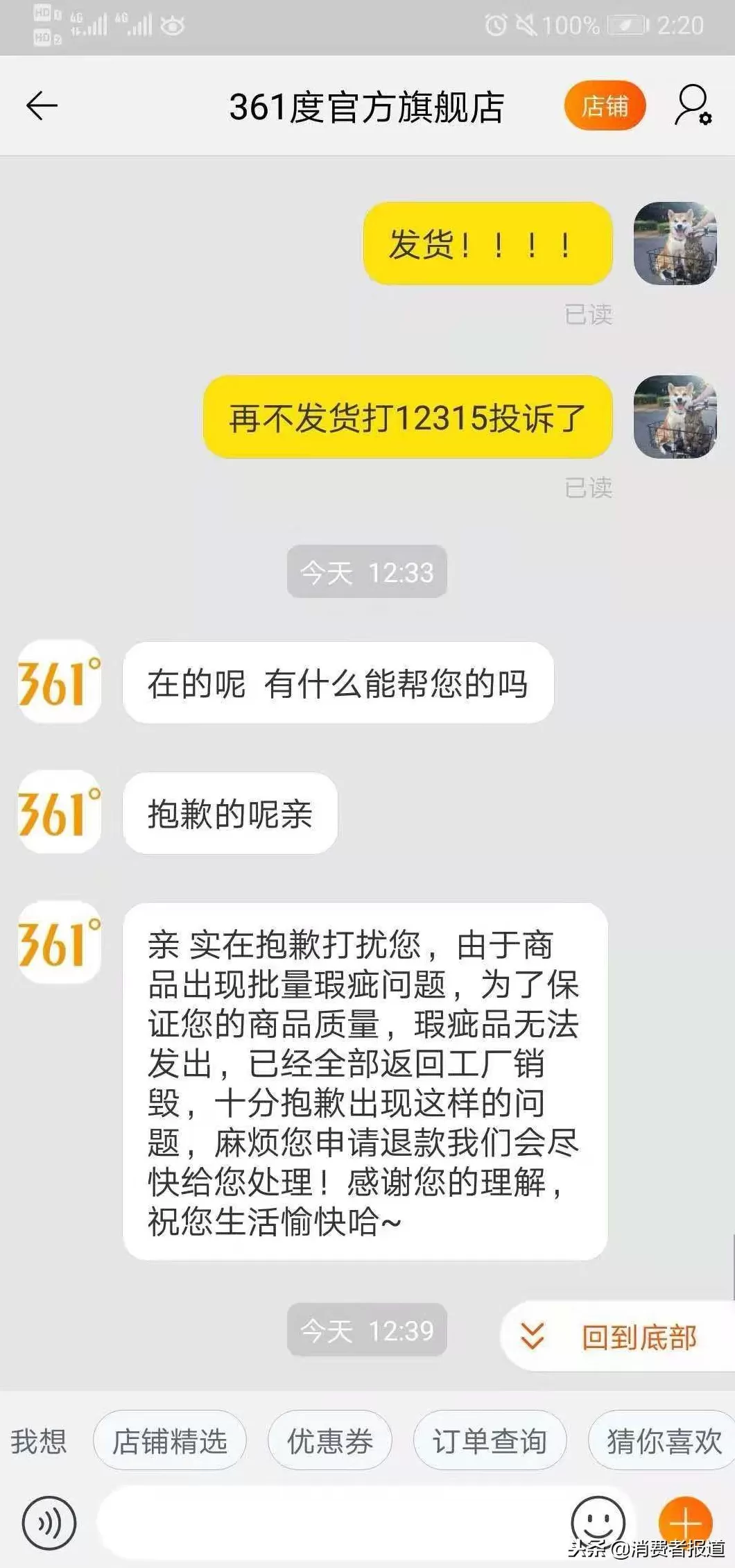Select the 优惠券 chip
The height and width of the screenshot is (1568, 735).
330,1441
